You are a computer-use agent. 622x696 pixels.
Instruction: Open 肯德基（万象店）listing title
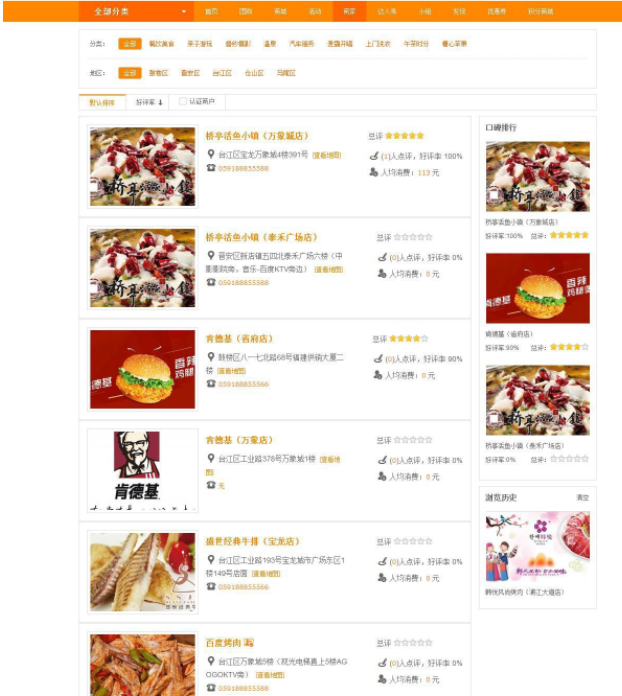238,440
